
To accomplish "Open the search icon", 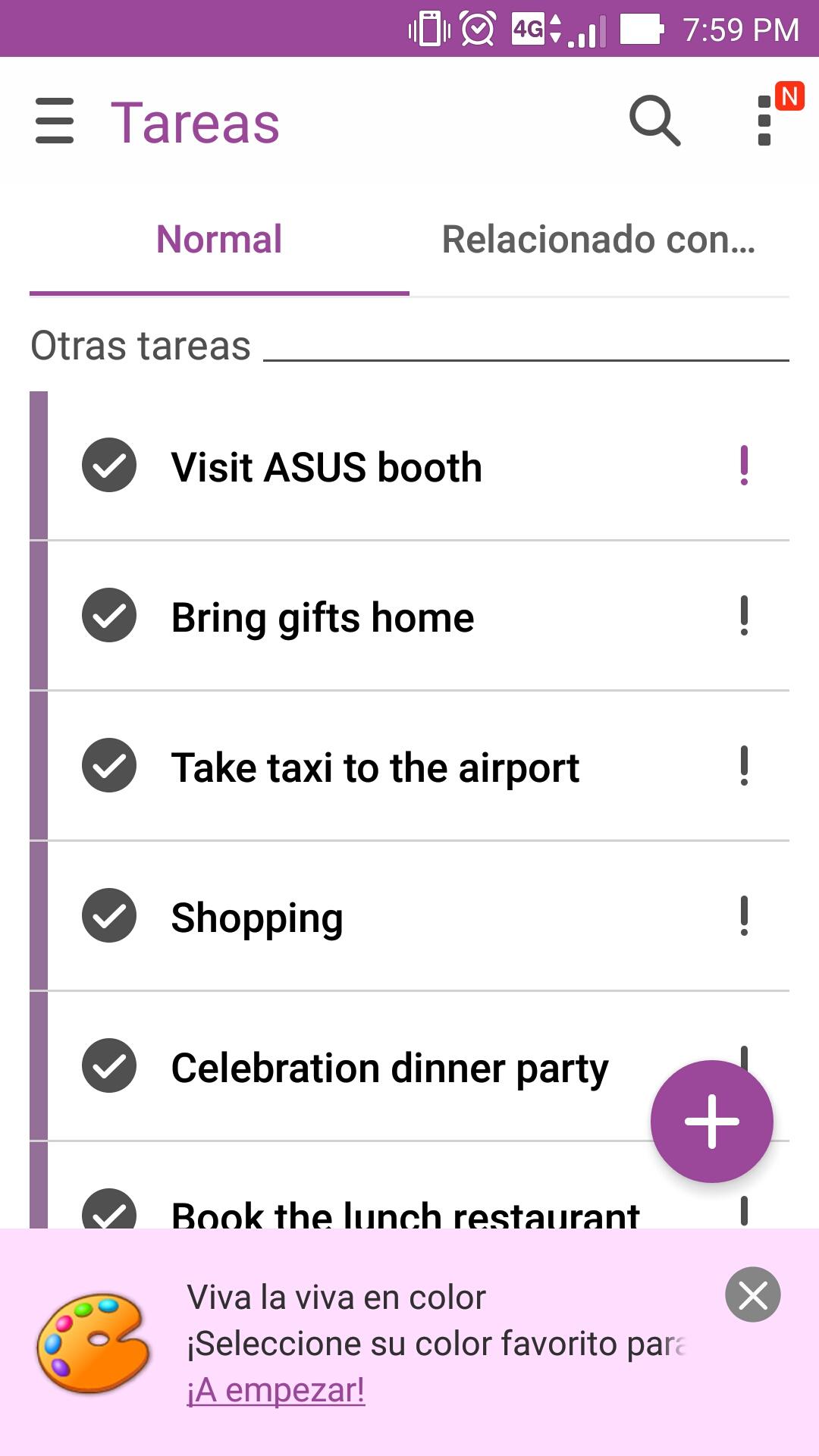I will pyautogui.click(x=655, y=121).
